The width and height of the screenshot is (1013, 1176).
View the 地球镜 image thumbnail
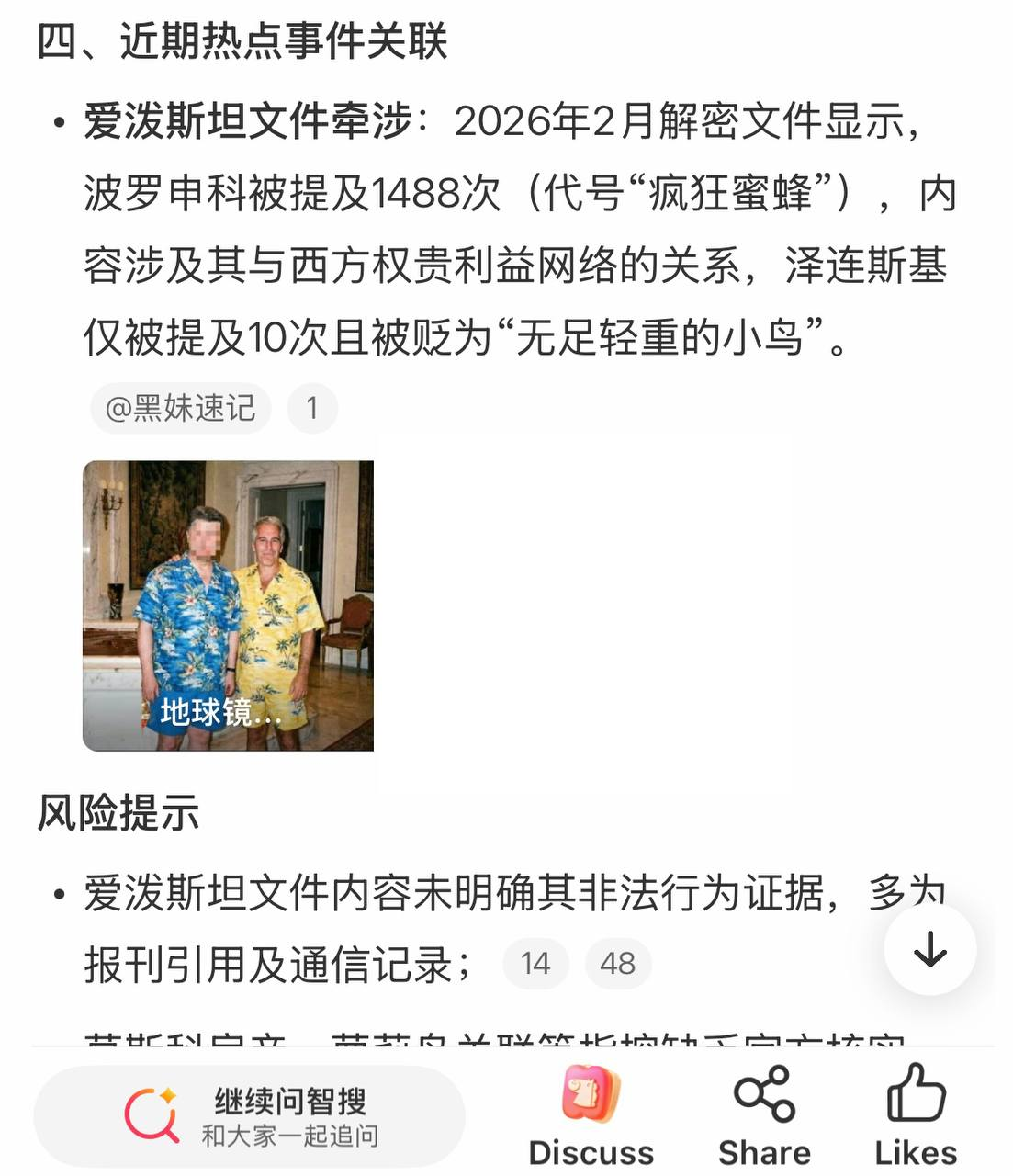coord(228,605)
